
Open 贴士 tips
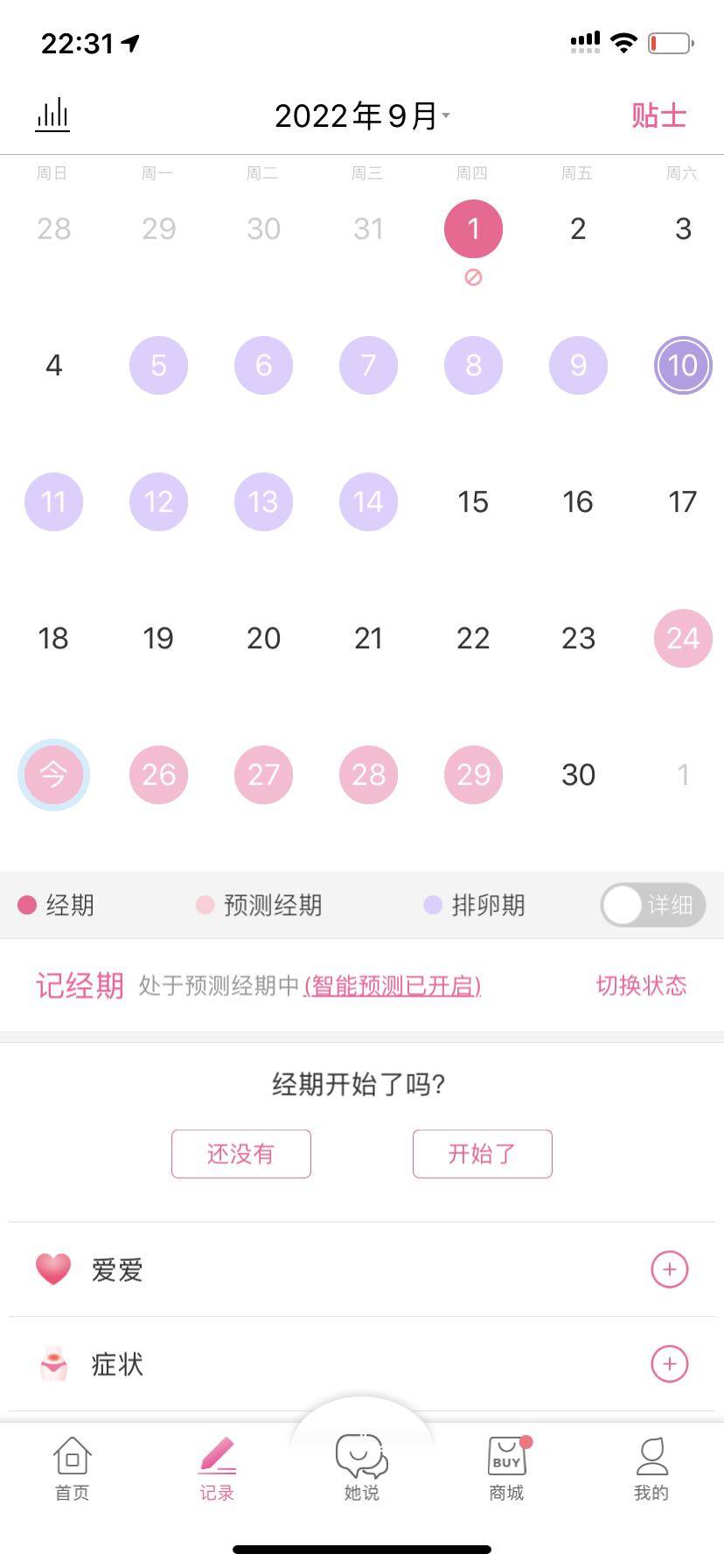658,115
